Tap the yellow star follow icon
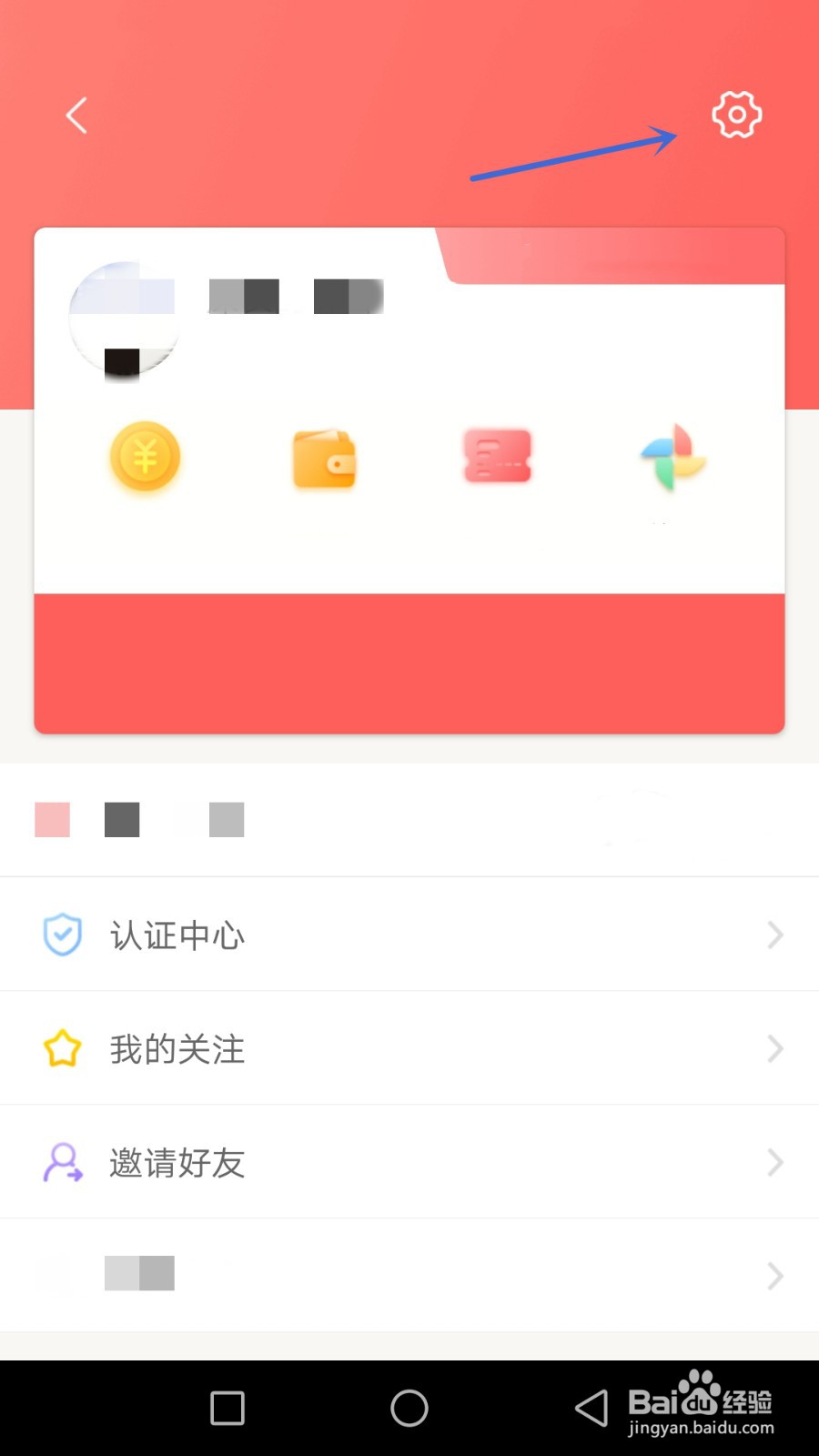Viewport: 819px width, 1456px height. click(x=62, y=1048)
